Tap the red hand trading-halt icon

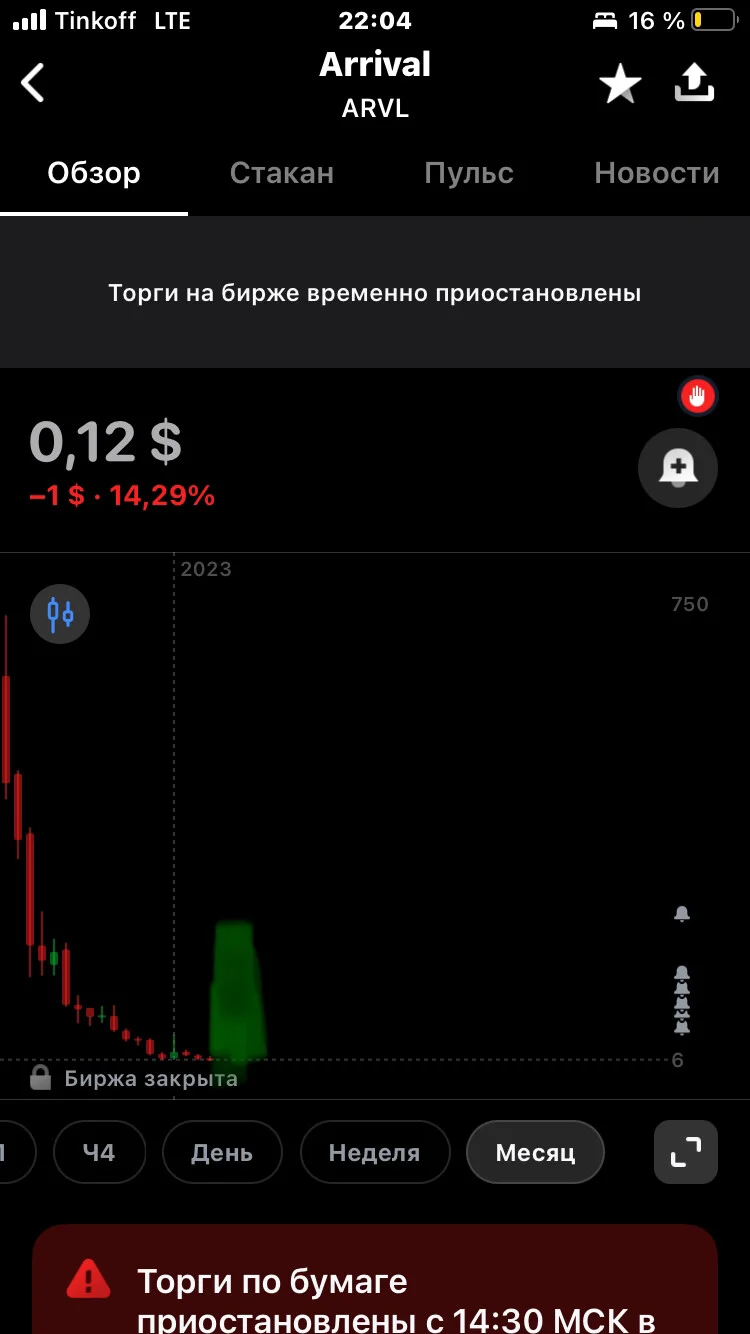pyautogui.click(x=697, y=397)
